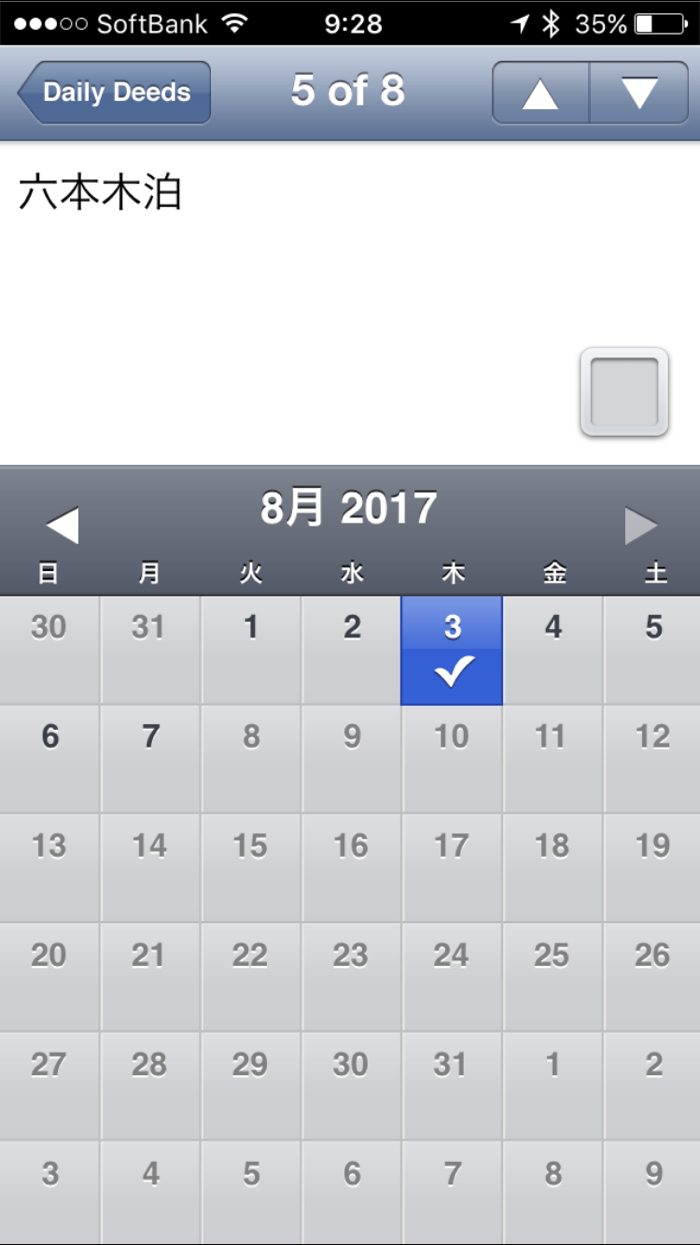Image resolution: width=700 pixels, height=1245 pixels.
Task: Go back to Daily Deeds list
Action: point(113,92)
